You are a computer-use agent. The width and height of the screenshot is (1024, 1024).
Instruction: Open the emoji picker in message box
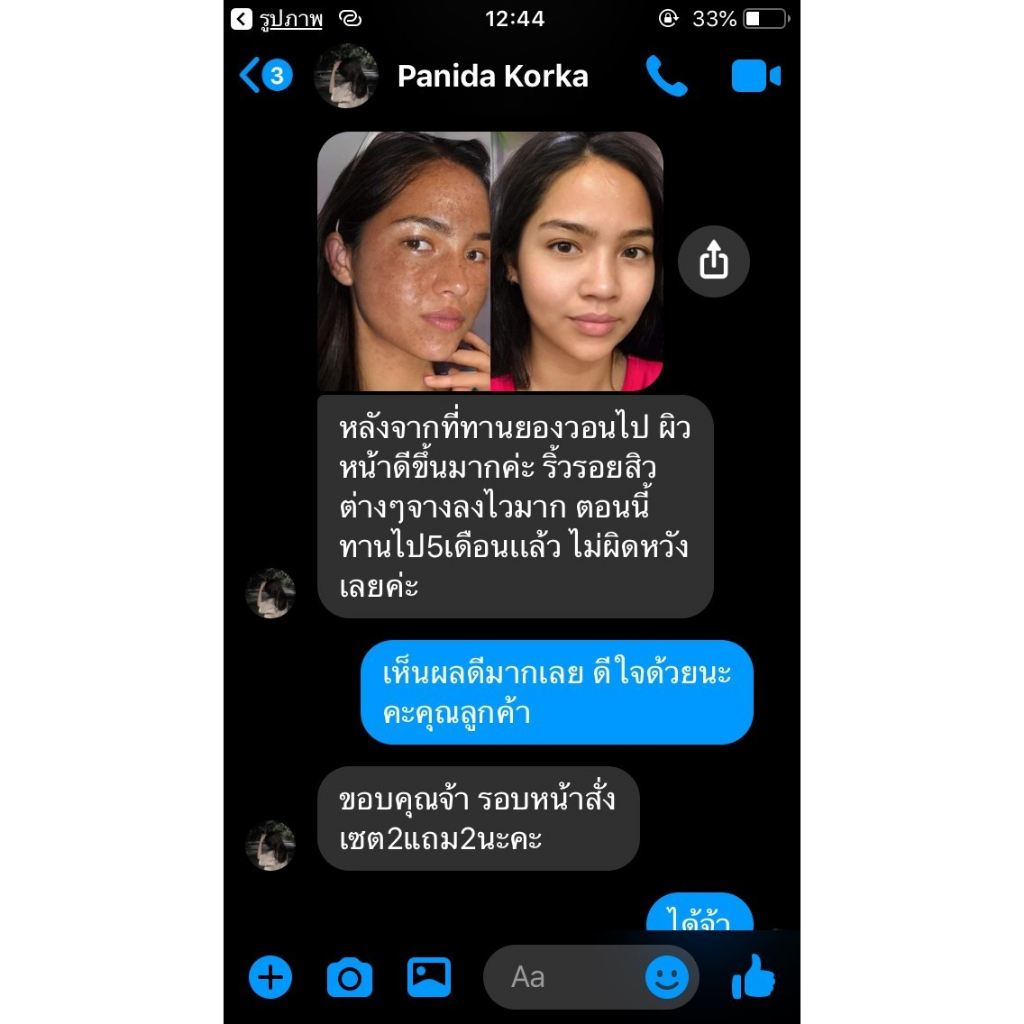click(x=667, y=978)
